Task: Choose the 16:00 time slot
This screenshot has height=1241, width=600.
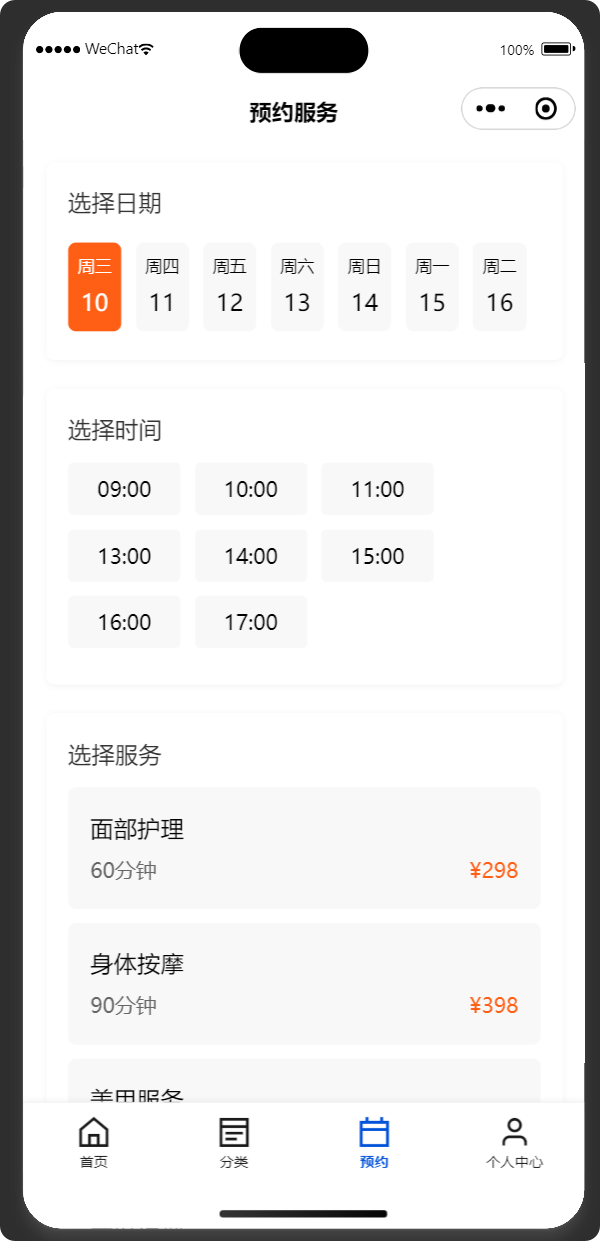Action: click(124, 622)
